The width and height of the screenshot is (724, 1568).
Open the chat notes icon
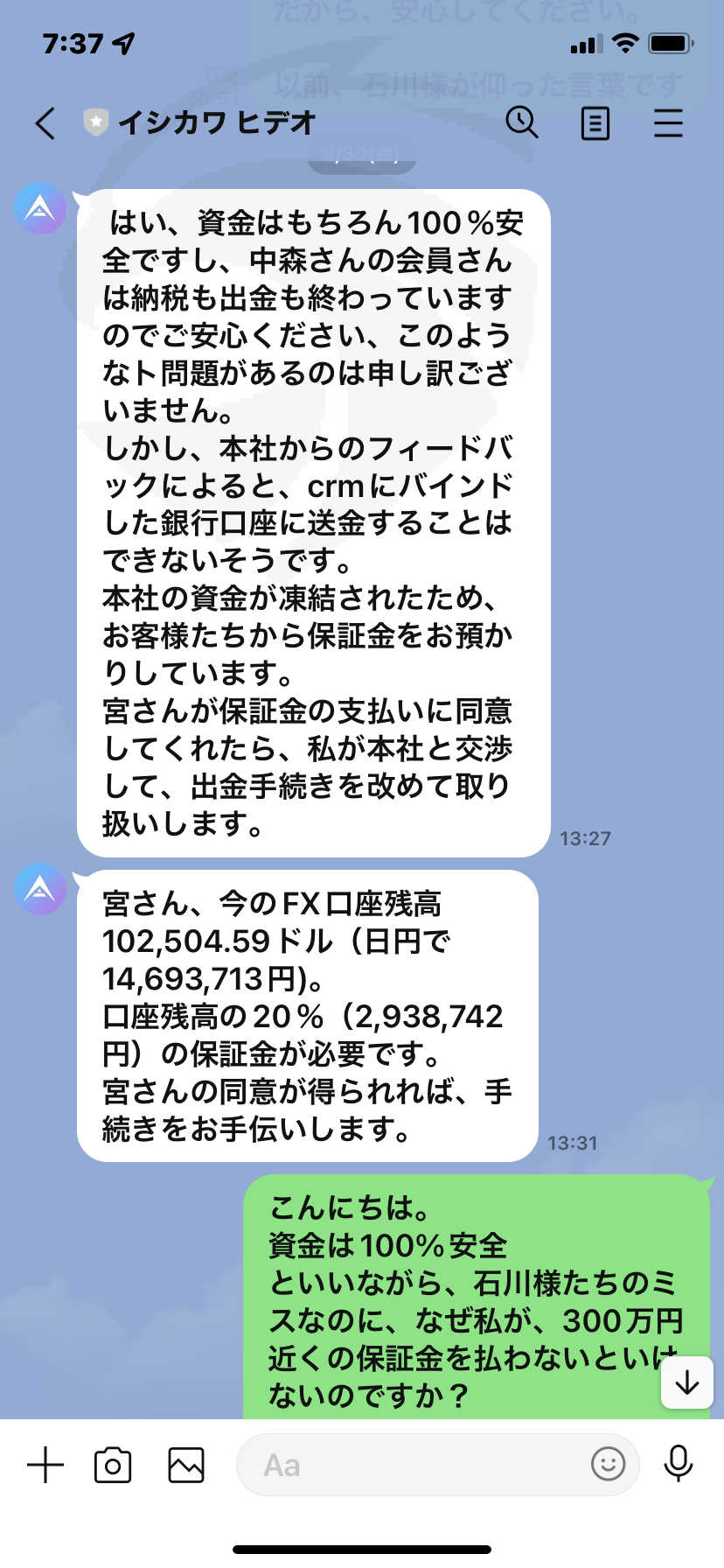tap(595, 123)
